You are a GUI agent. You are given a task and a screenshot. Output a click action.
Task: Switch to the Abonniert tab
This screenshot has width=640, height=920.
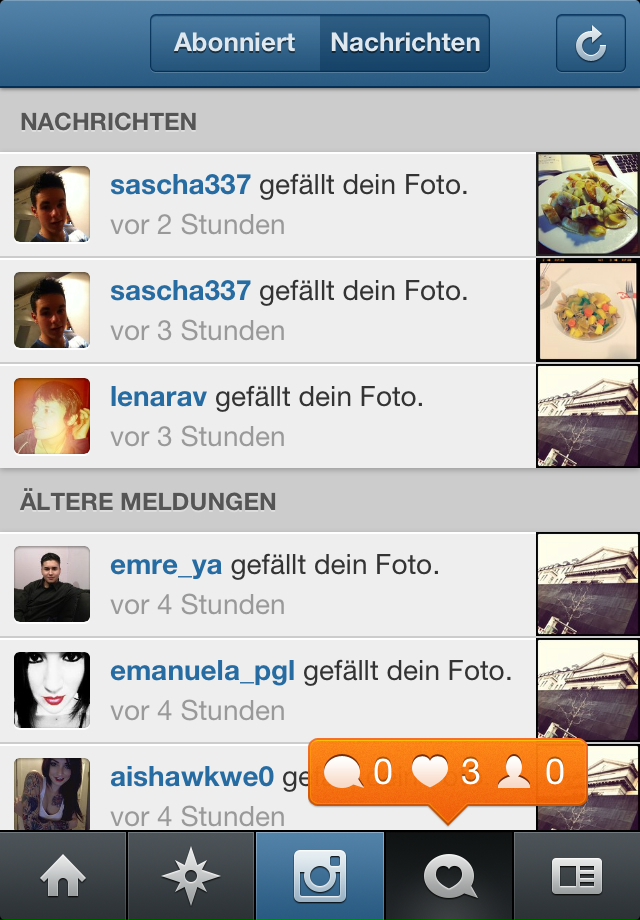pos(235,43)
